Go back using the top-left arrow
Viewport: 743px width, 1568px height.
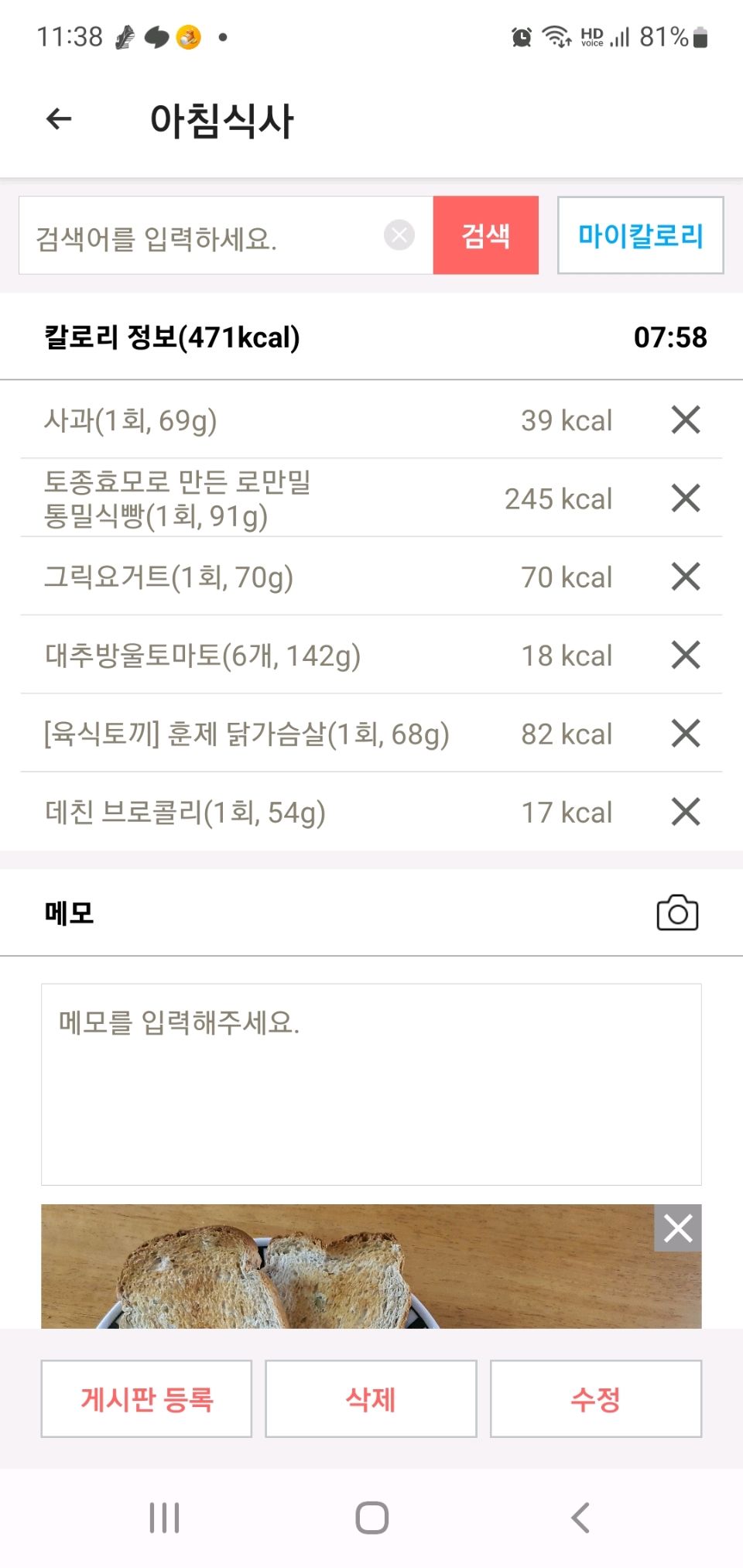tap(59, 119)
